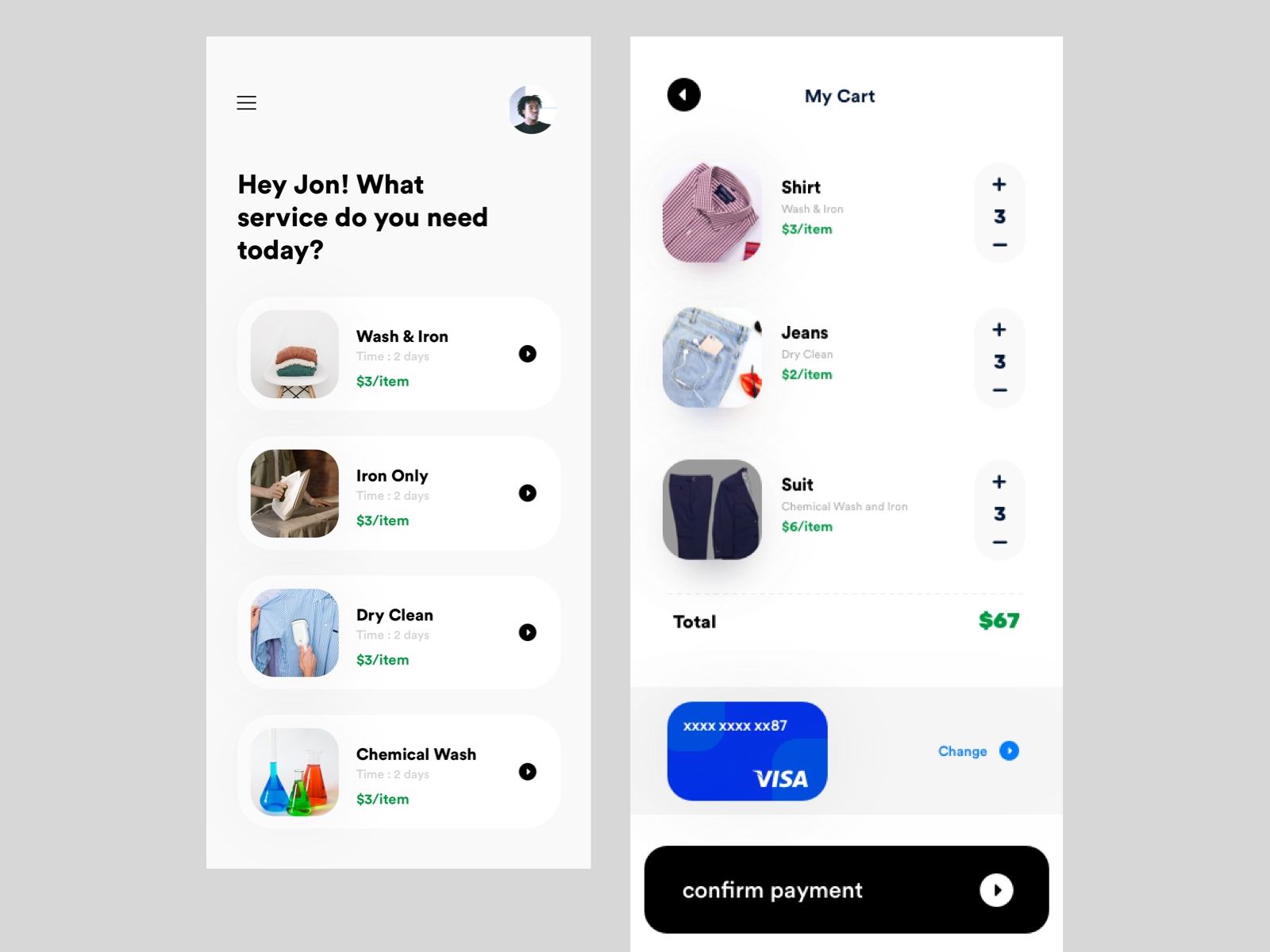Decrease the Suit quantity
1270x952 pixels.
click(999, 543)
